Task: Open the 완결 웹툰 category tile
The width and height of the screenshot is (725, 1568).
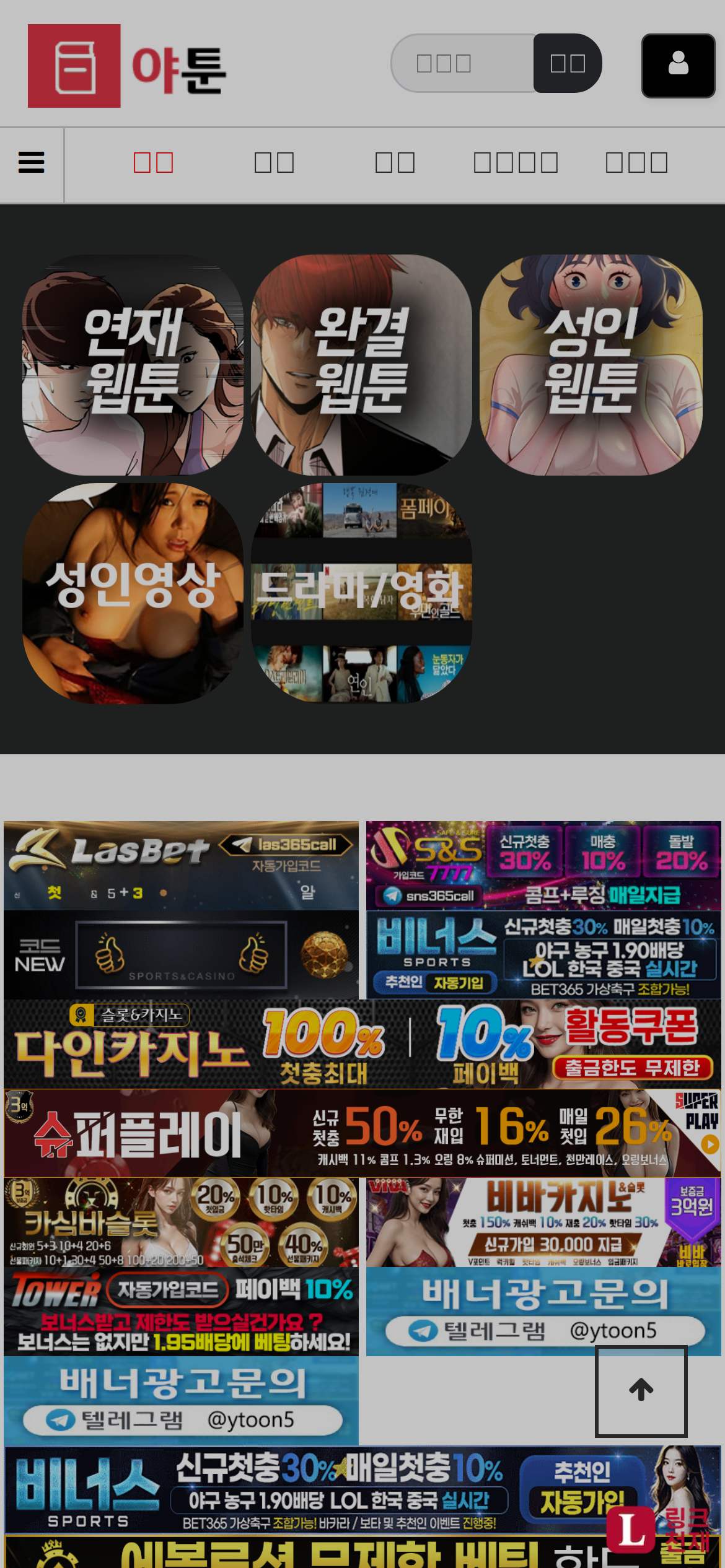Action: pyautogui.click(x=361, y=365)
